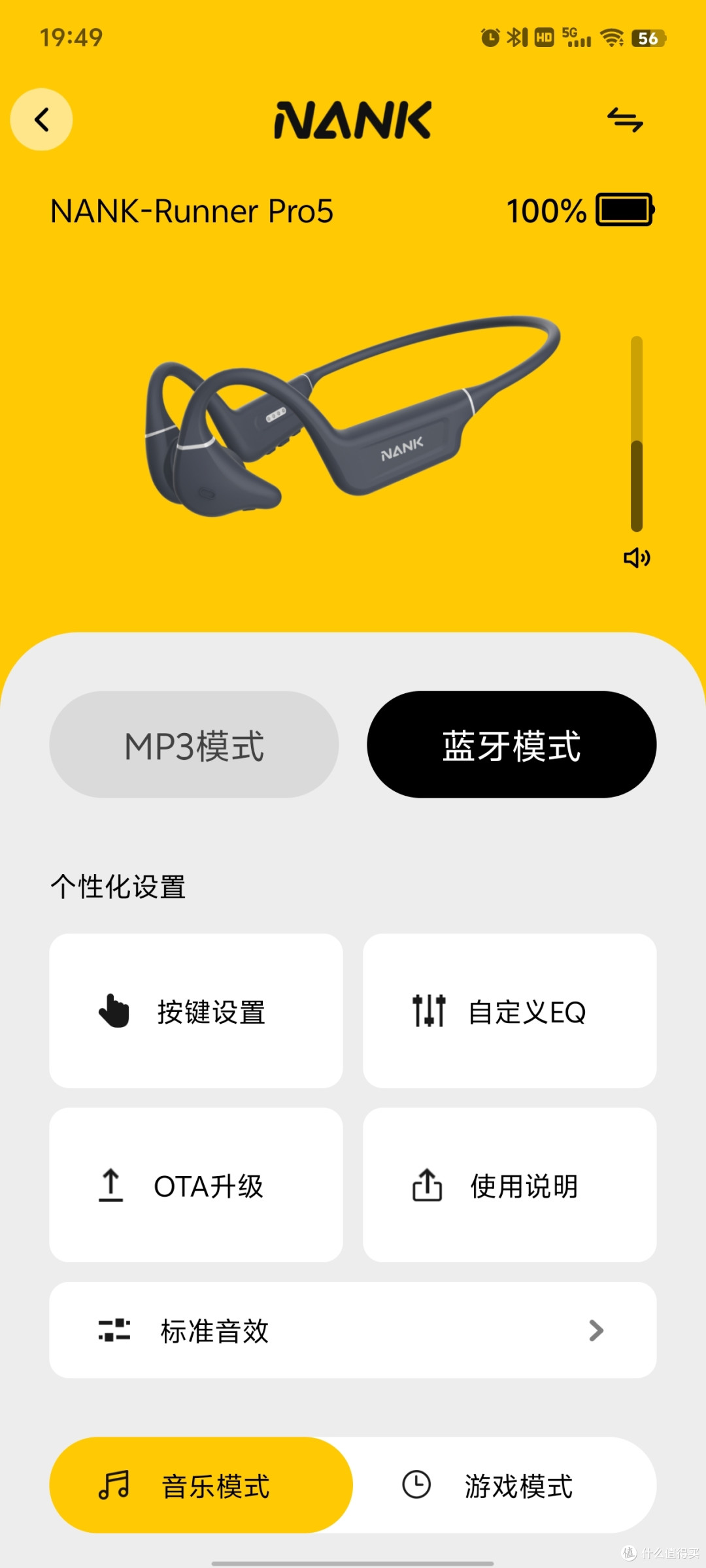Tap the headphone product image

coord(353,425)
